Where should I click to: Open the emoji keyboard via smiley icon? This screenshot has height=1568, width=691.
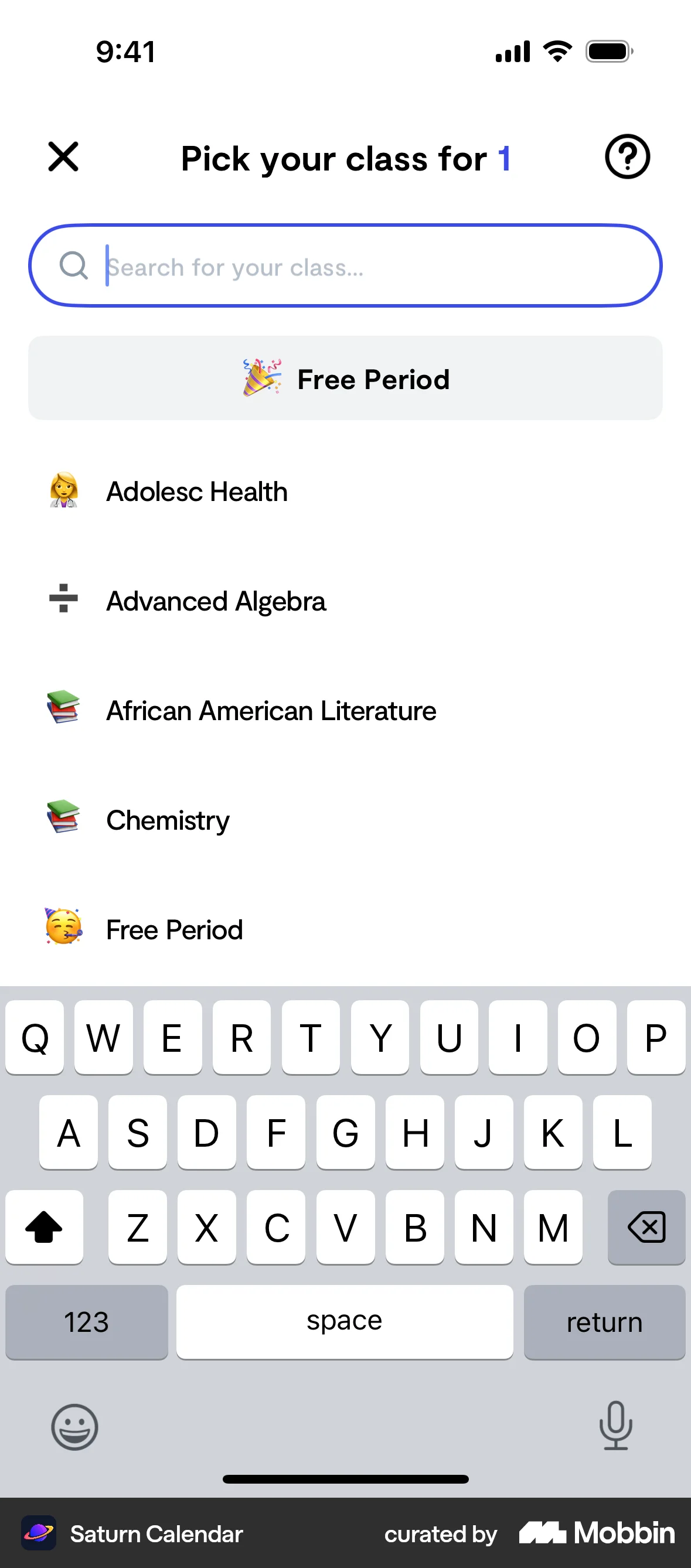pos(74,1427)
